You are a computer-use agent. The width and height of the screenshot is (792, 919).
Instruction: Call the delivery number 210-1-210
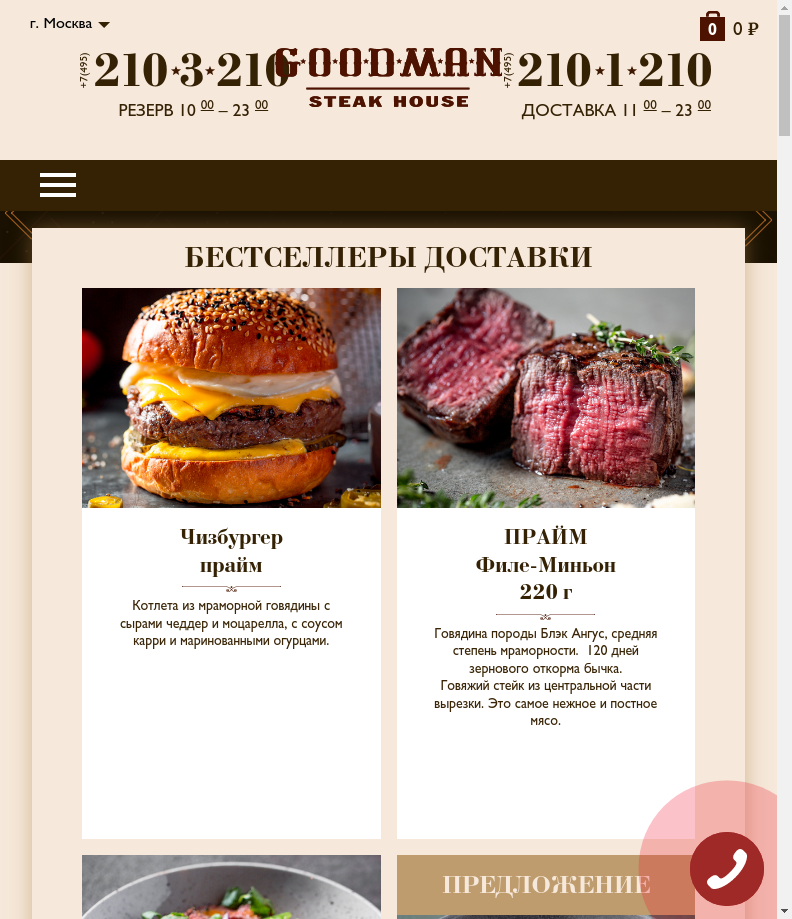pyautogui.click(x=614, y=70)
